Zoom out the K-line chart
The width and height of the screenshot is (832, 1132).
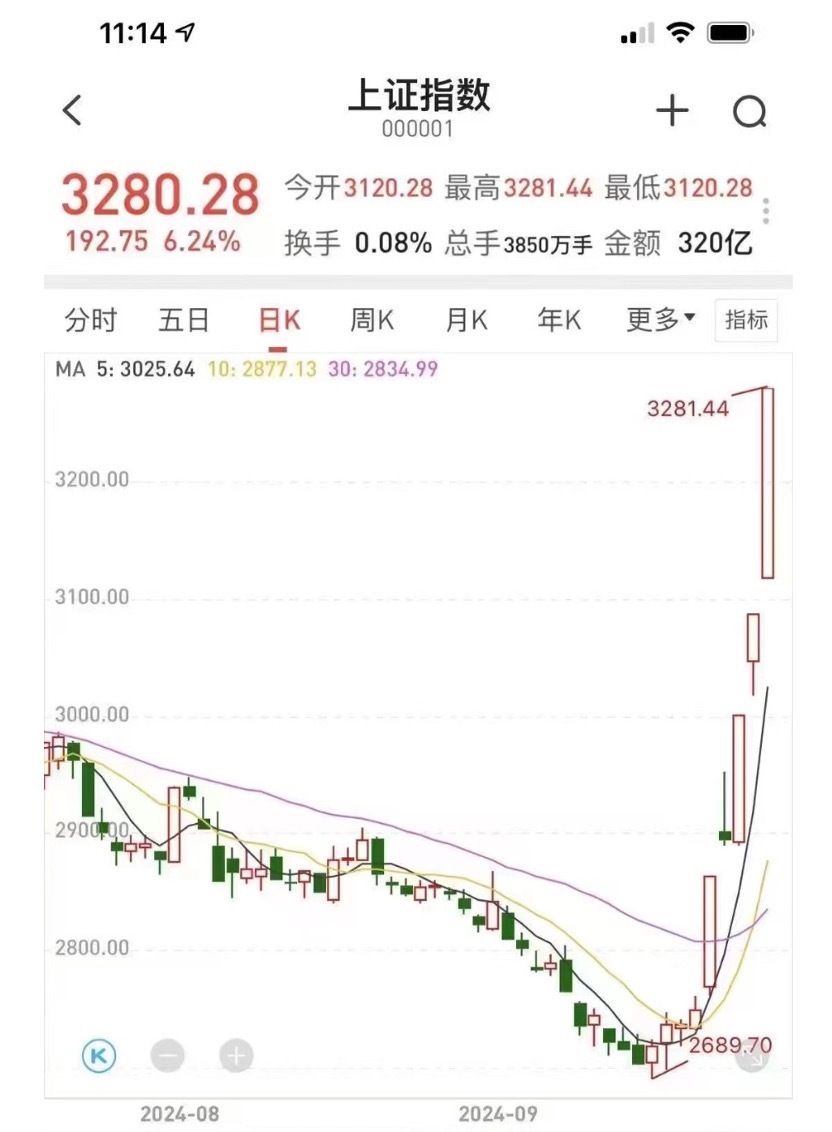pyautogui.click(x=167, y=1055)
